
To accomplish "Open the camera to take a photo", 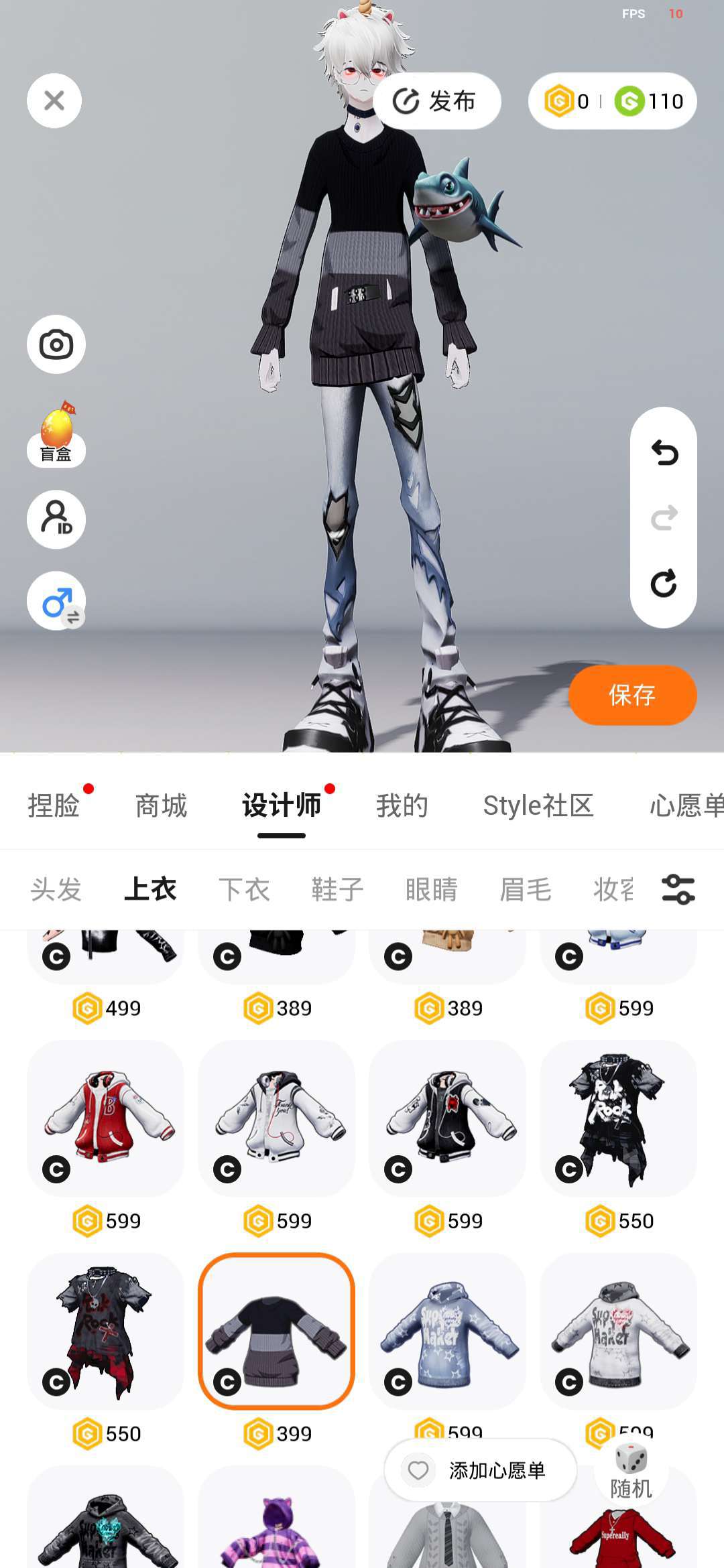I will [56, 344].
